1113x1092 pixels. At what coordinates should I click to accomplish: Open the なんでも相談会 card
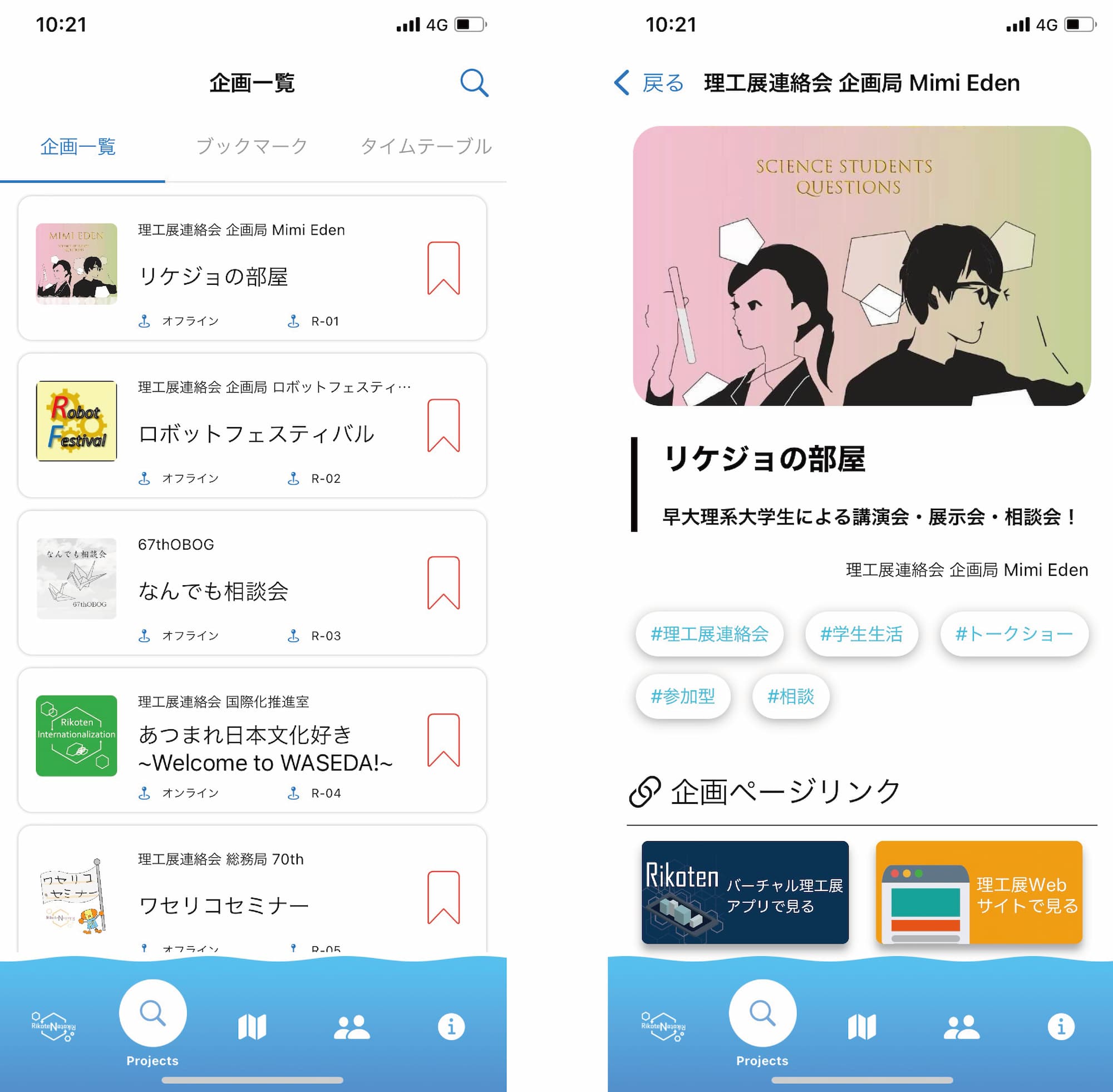pyautogui.click(x=214, y=591)
